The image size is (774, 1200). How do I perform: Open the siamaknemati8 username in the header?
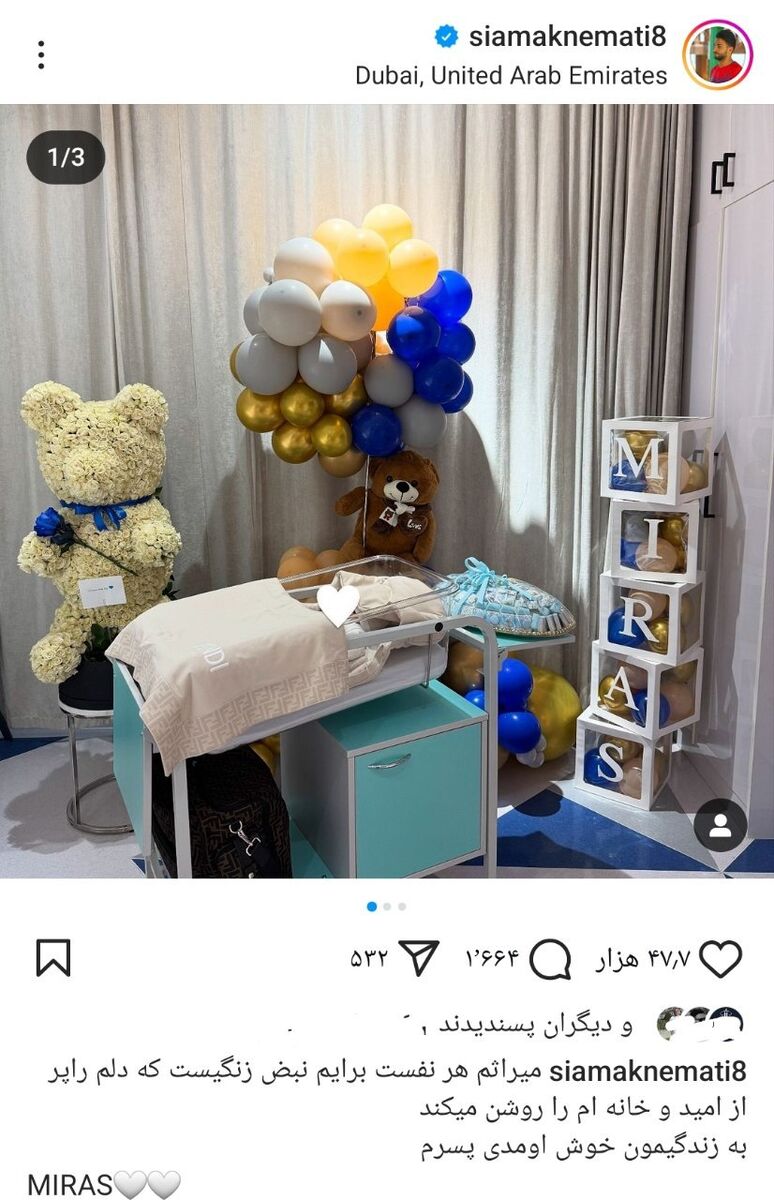coord(567,37)
